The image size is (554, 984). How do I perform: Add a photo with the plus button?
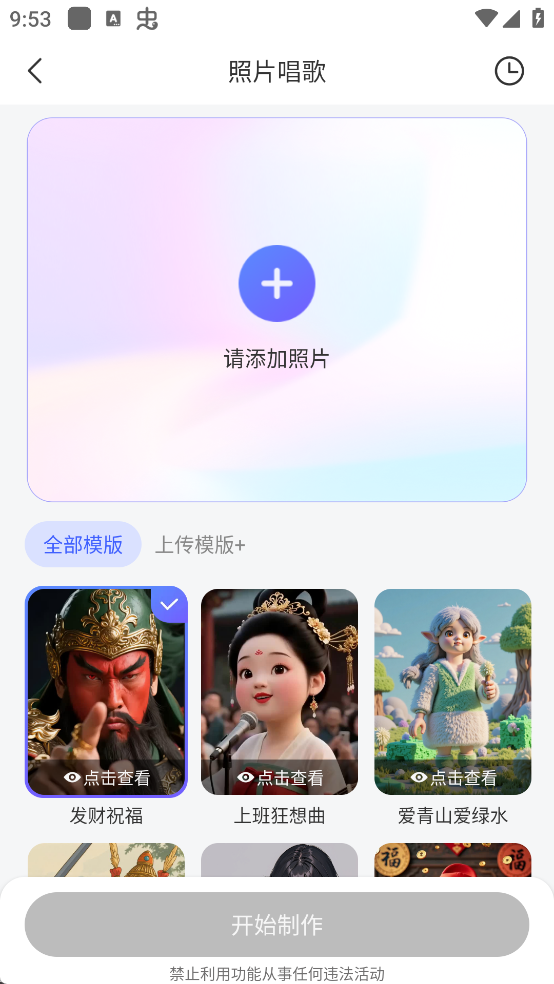(x=277, y=284)
